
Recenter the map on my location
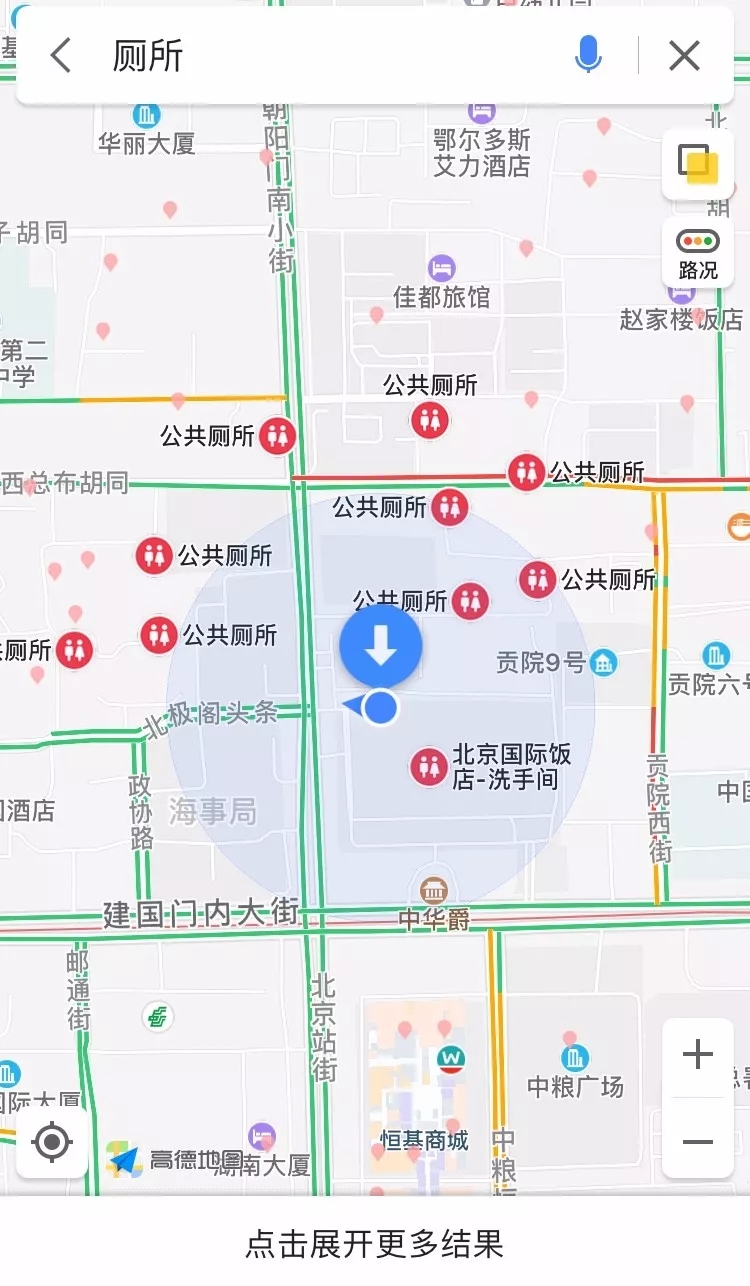pyautogui.click(x=52, y=1141)
